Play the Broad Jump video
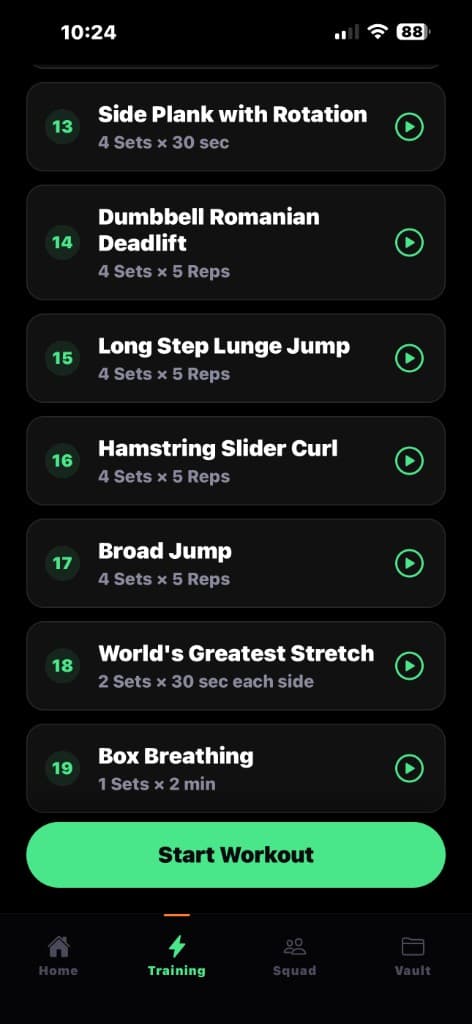Screen dimensions: 472x1024 (x=409, y=564)
